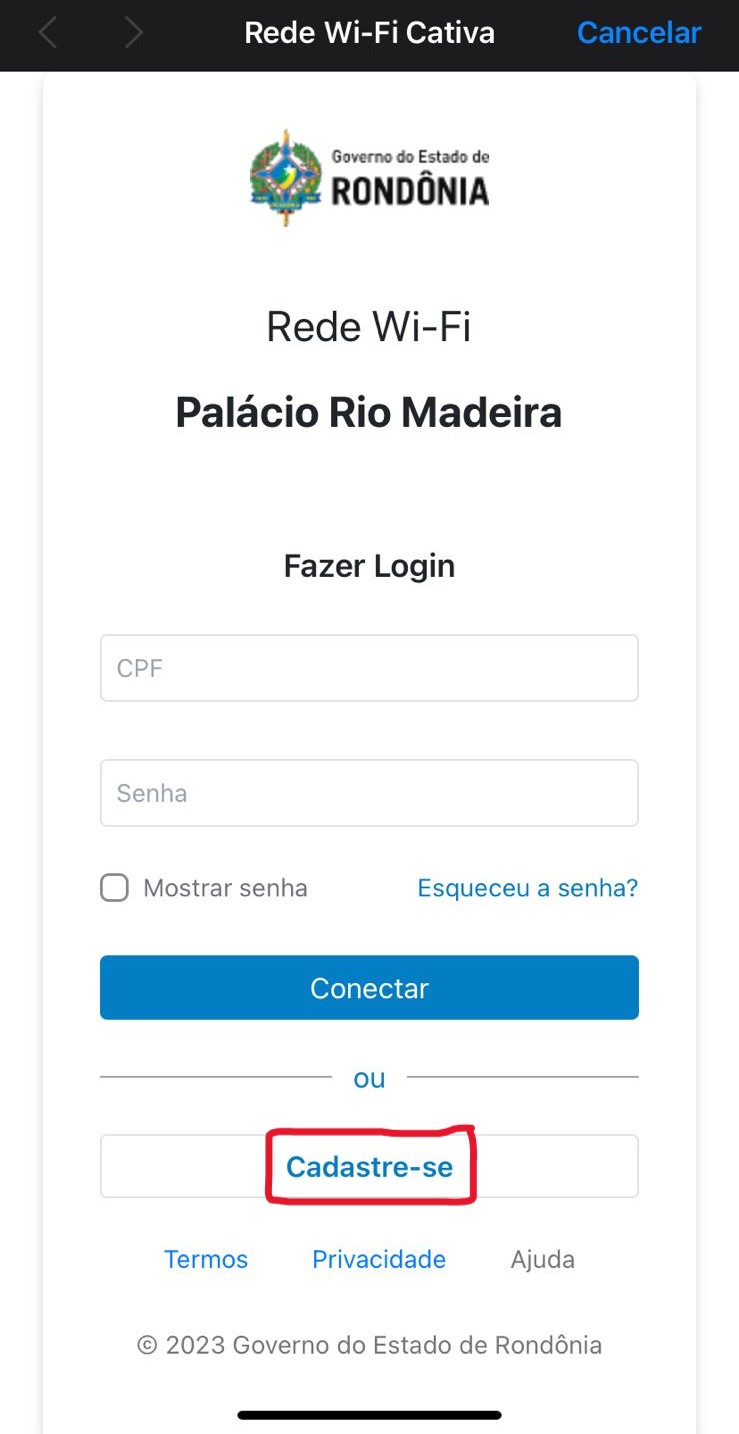Click the Rede Wi-Fi Cativa title
The width and height of the screenshot is (739, 1434).
[x=369, y=32]
